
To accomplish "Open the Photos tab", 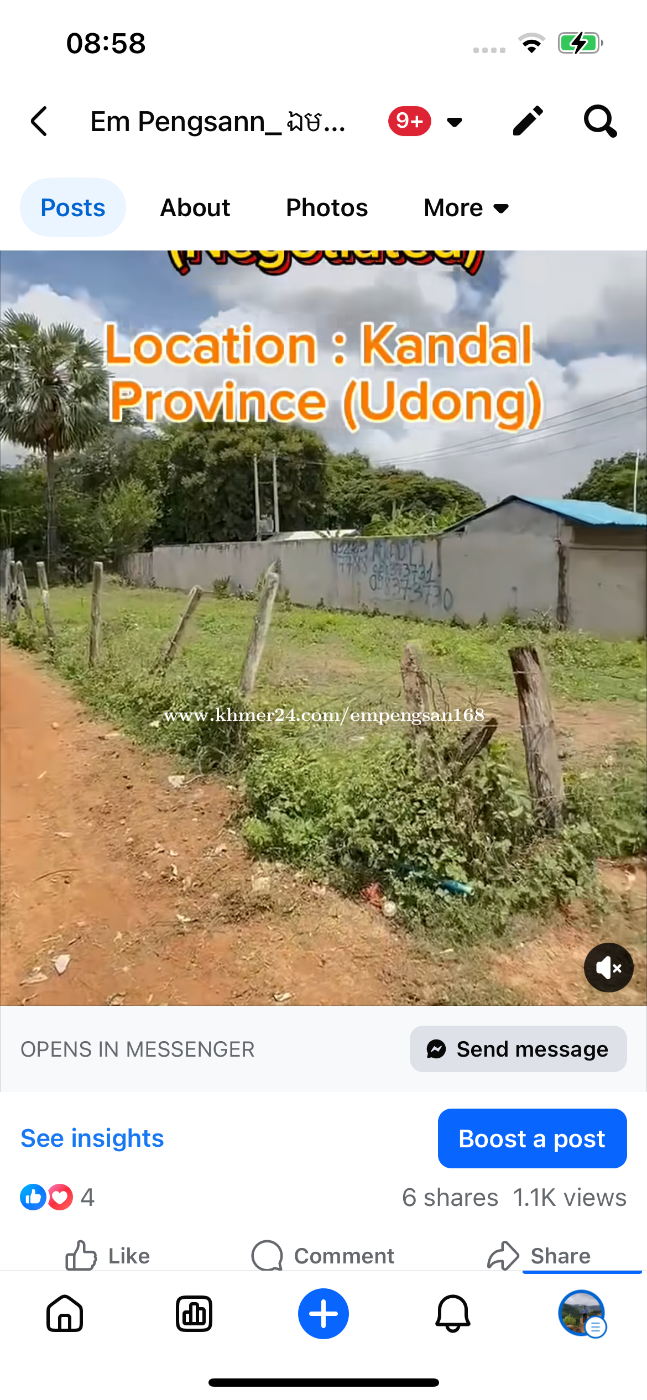I will (327, 207).
